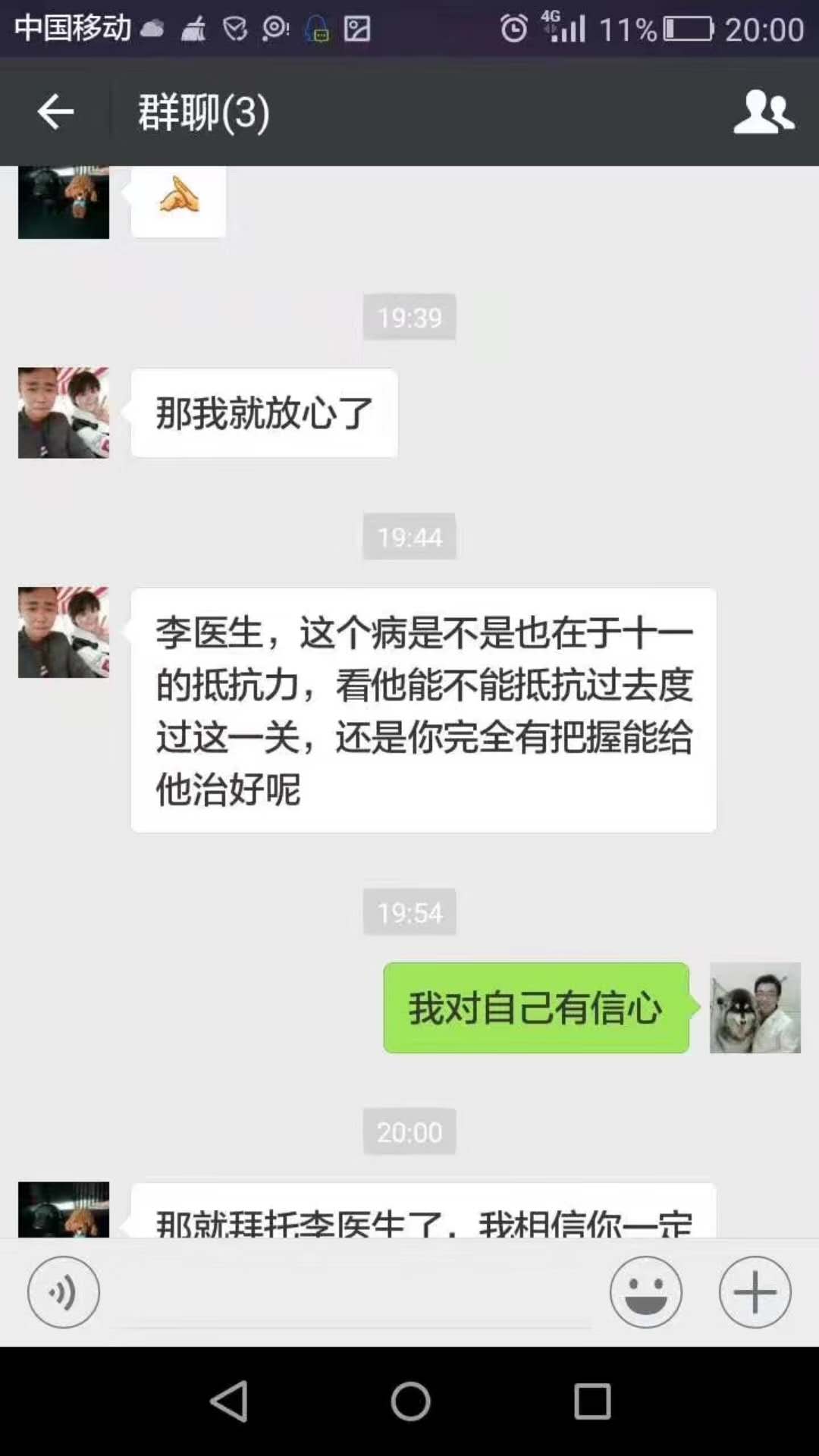Go back from the group chat
This screenshot has height=1456, width=819.
[x=55, y=112]
